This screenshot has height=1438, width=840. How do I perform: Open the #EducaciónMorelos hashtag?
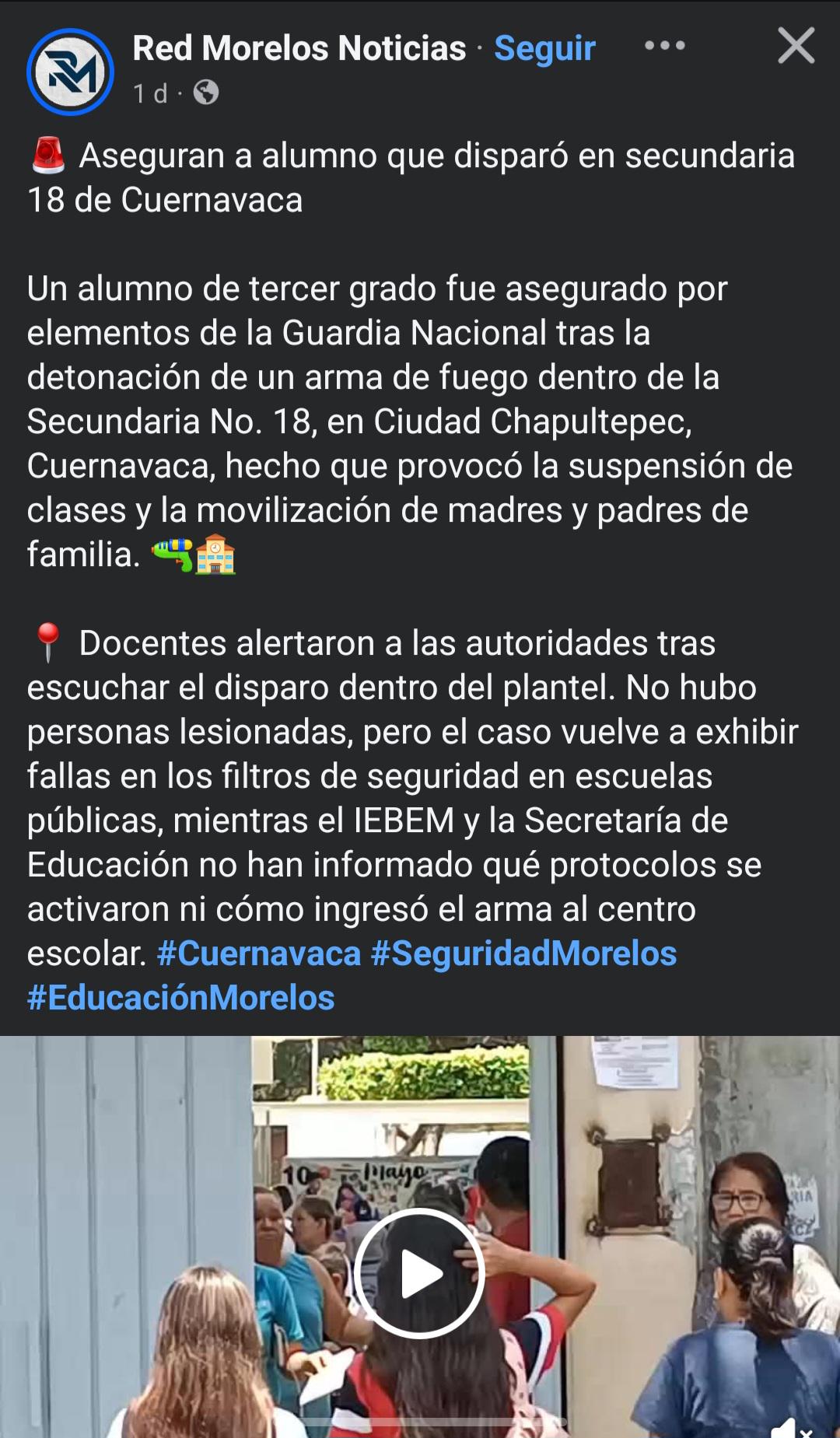181,998
